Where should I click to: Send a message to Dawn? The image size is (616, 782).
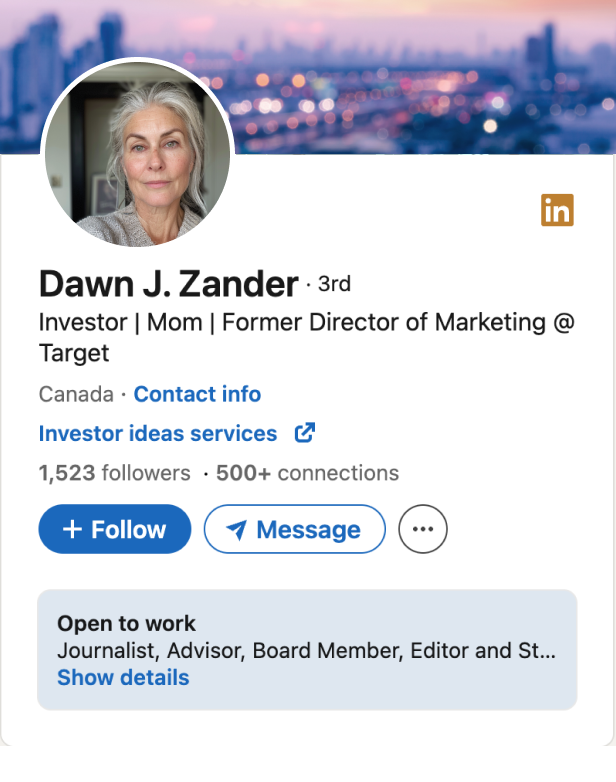(294, 529)
